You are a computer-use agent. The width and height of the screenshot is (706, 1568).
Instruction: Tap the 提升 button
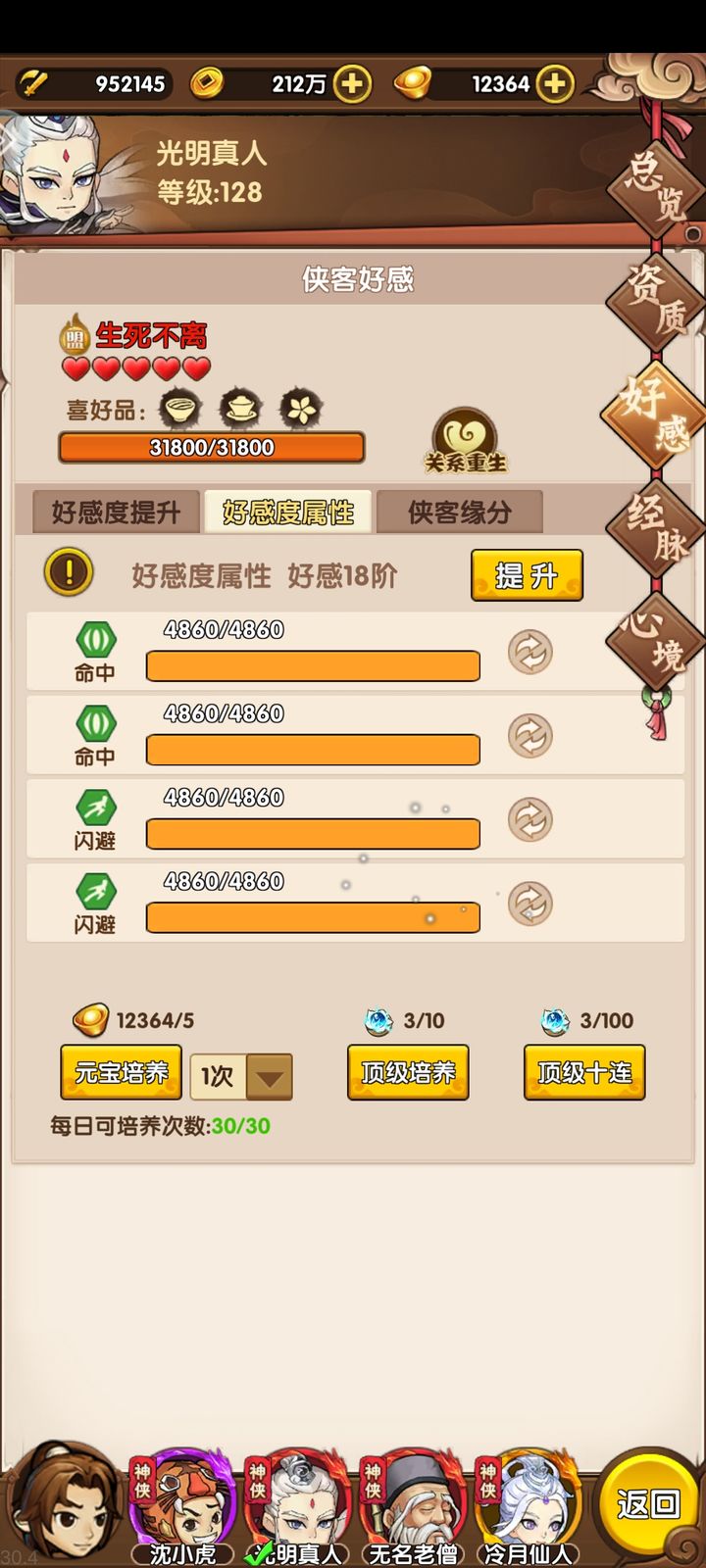tap(527, 575)
